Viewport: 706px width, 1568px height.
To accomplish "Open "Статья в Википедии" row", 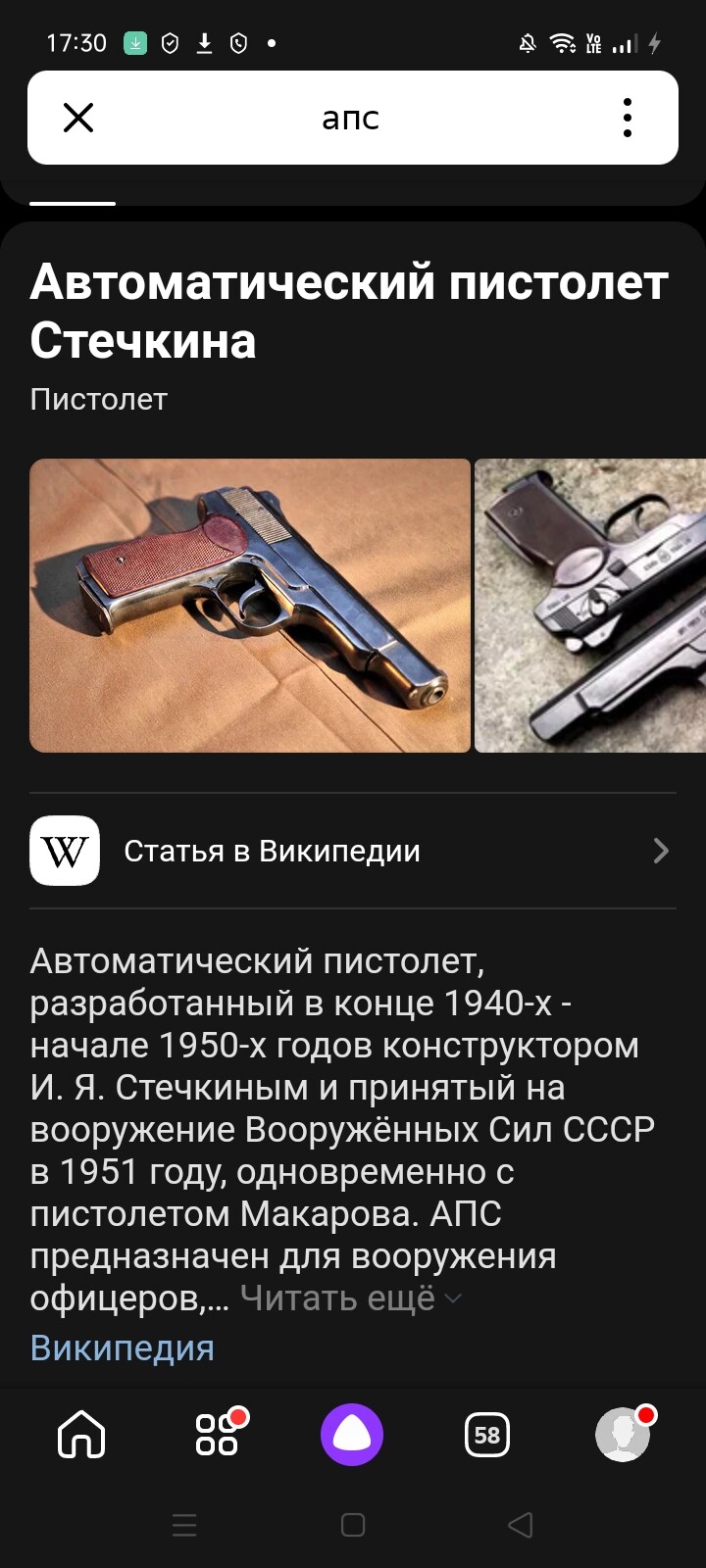I will click(x=353, y=851).
